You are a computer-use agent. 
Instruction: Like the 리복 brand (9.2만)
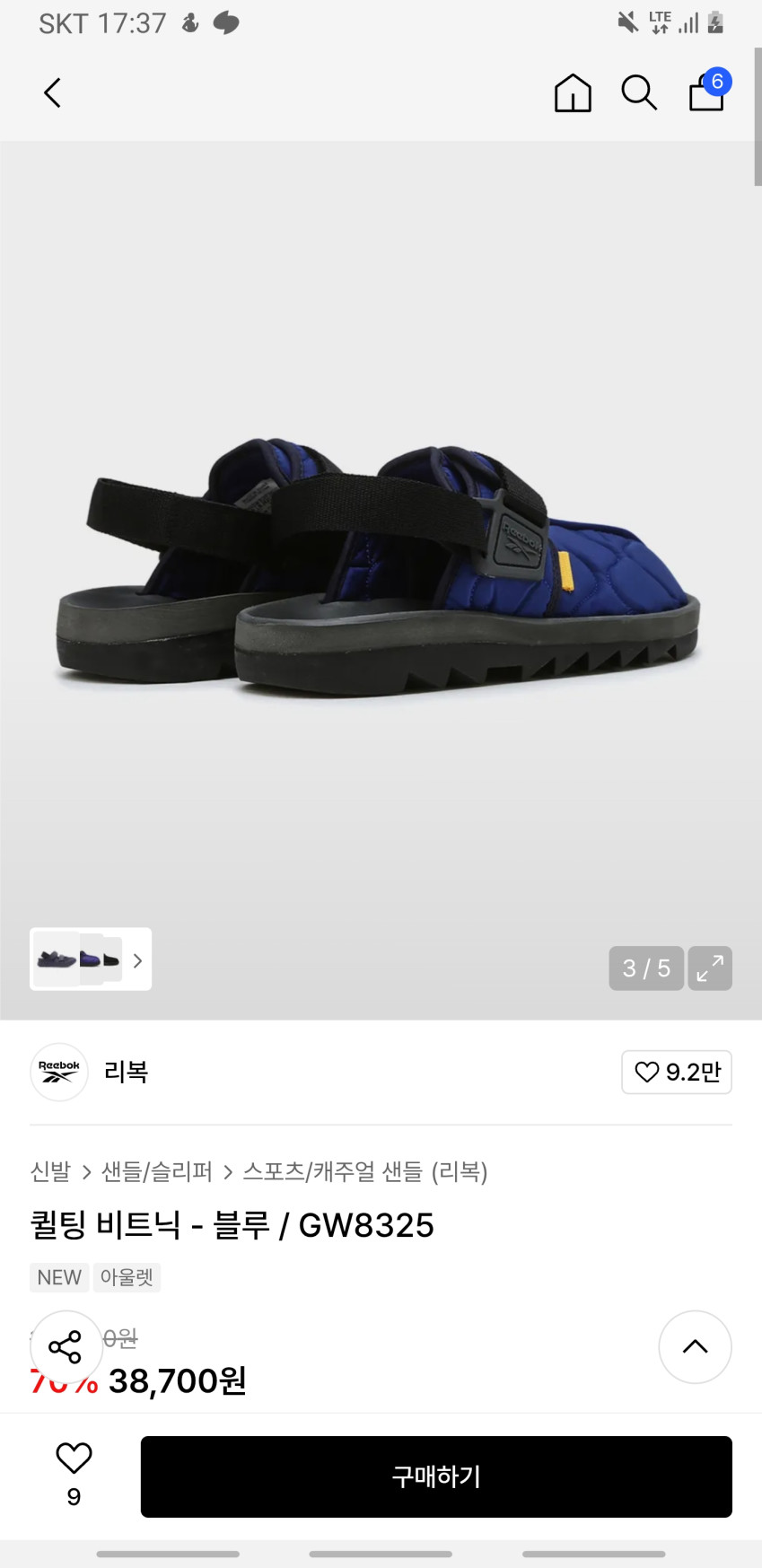click(677, 1072)
